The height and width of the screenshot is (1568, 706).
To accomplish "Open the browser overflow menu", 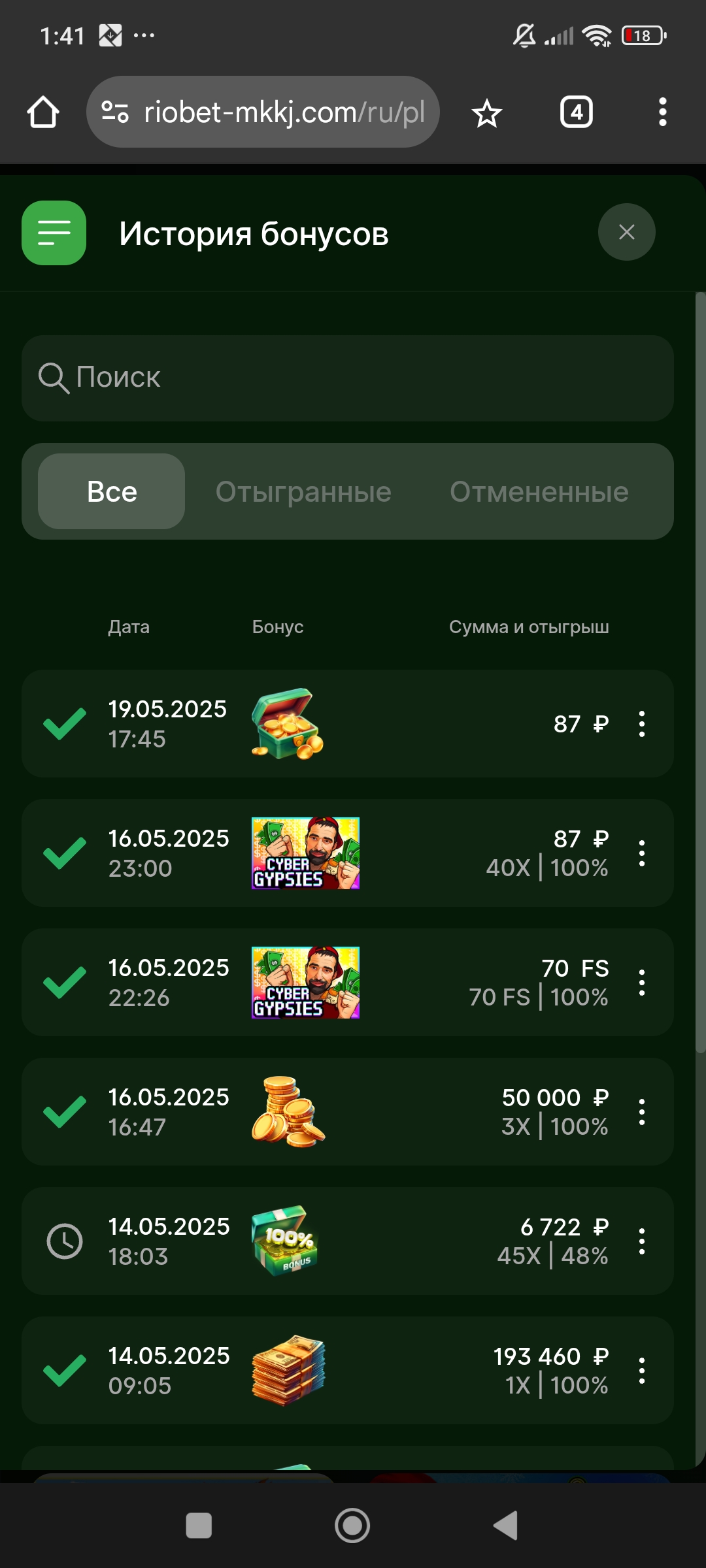I will (662, 112).
